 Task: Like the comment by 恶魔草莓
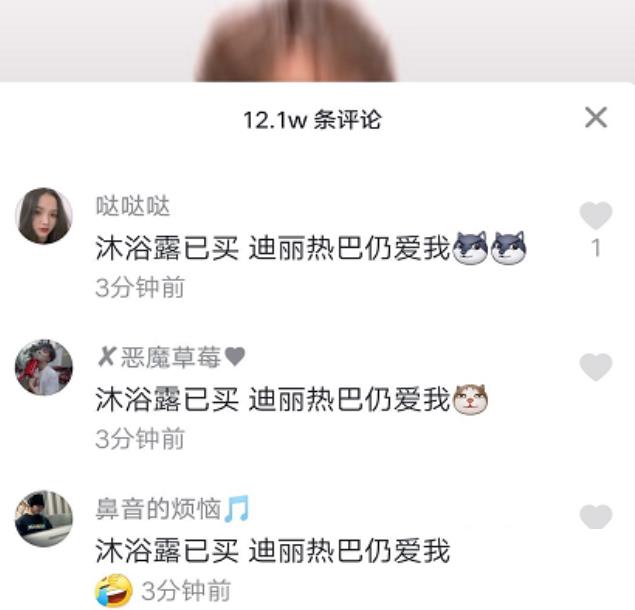pyautogui.click(x=596, y=367)
